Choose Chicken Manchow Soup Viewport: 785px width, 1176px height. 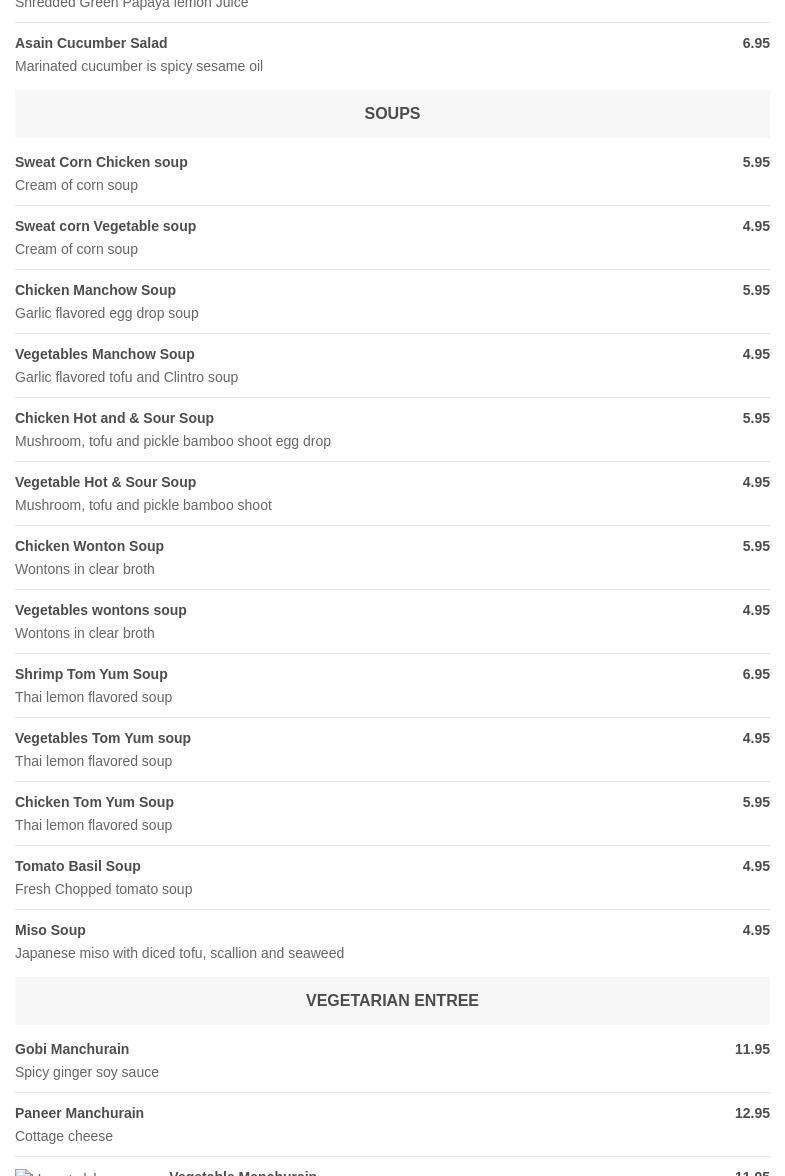tap(95, 290)
